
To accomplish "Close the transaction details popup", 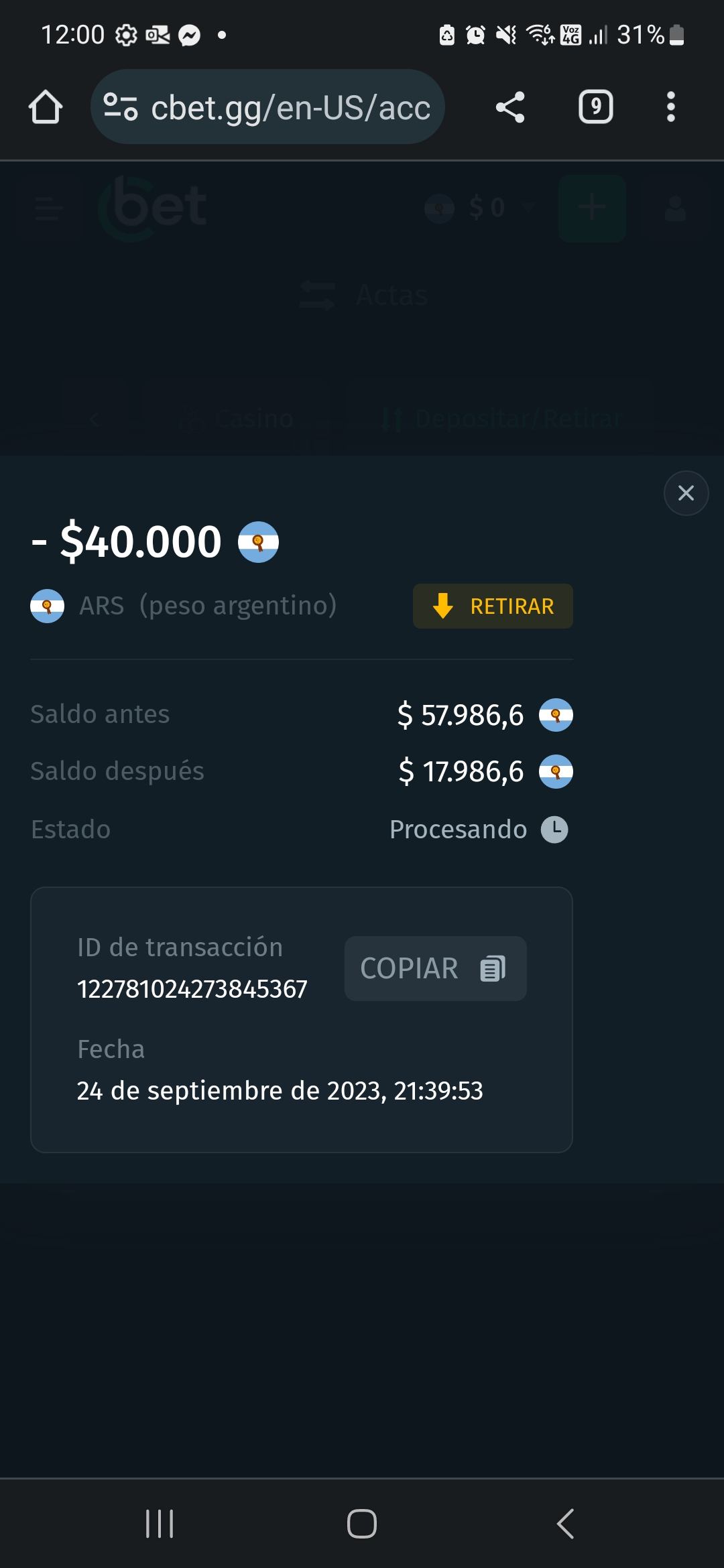I will [686, 493].
